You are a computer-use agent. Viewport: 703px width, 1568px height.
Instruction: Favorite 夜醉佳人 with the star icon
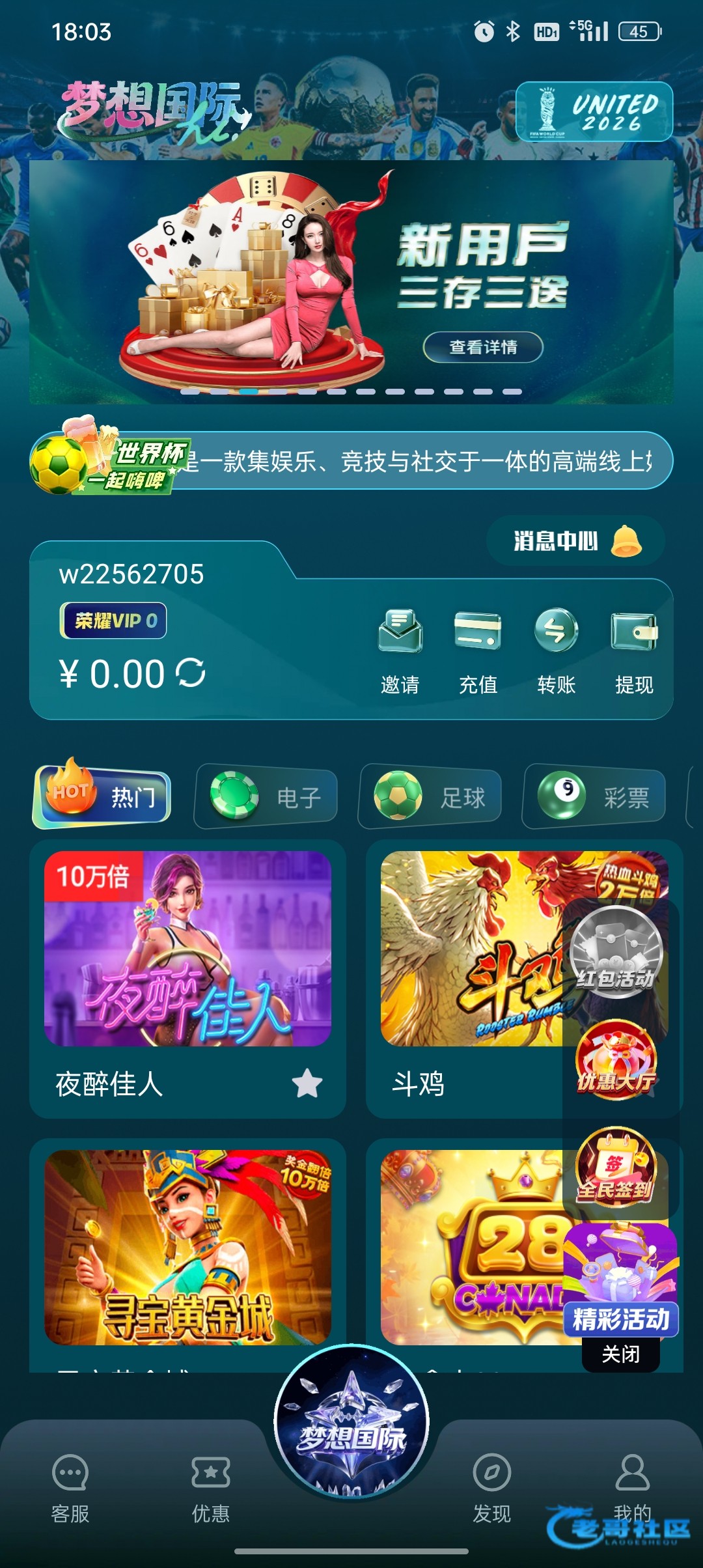(307, 1084)
